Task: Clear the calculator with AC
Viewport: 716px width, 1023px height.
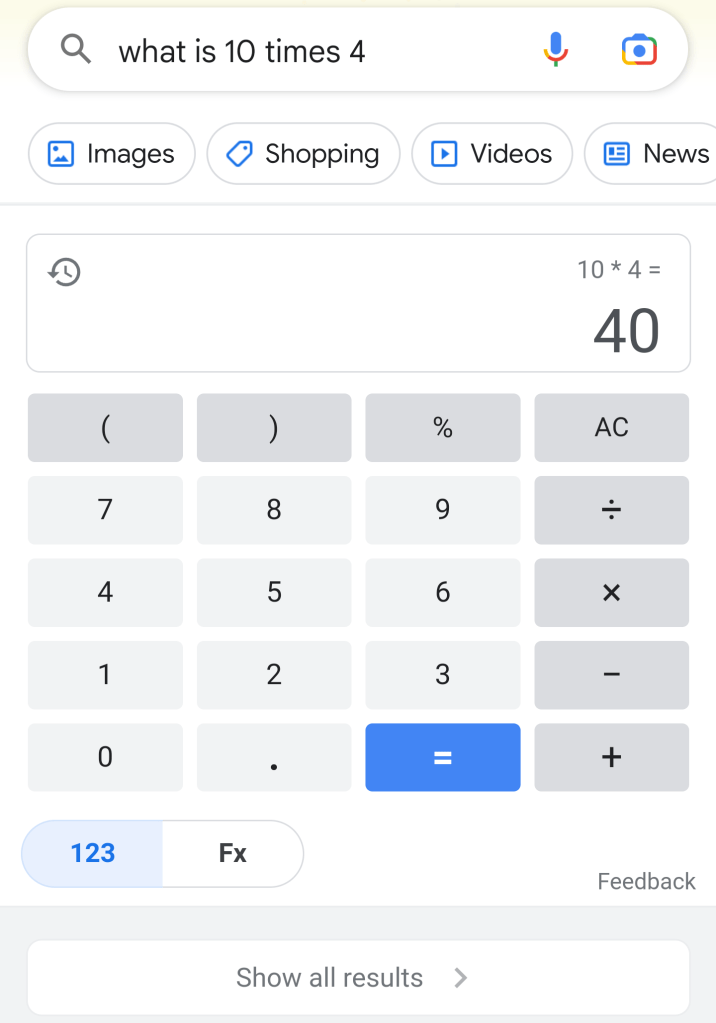Action: tap(611, 428)
